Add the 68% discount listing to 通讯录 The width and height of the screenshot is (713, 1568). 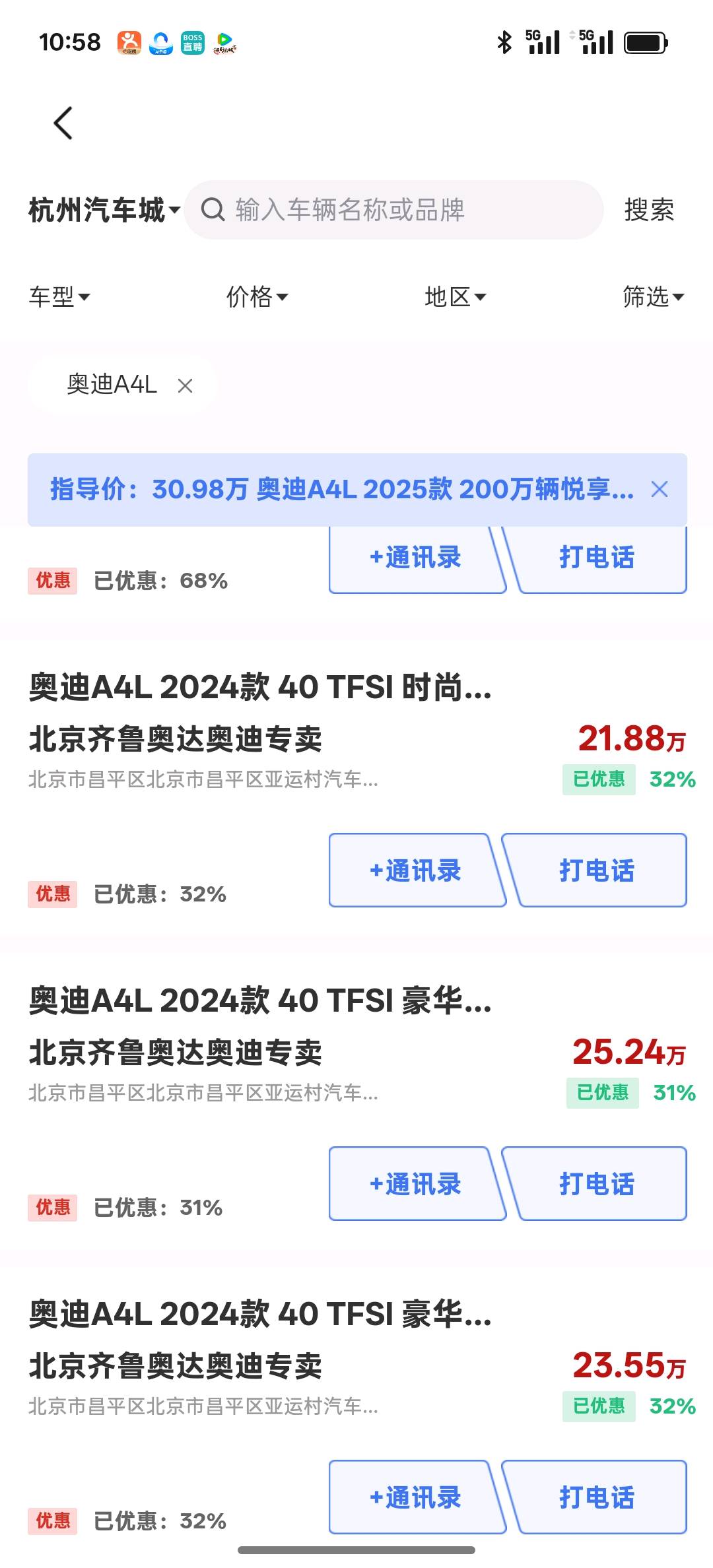coord(417,558)
